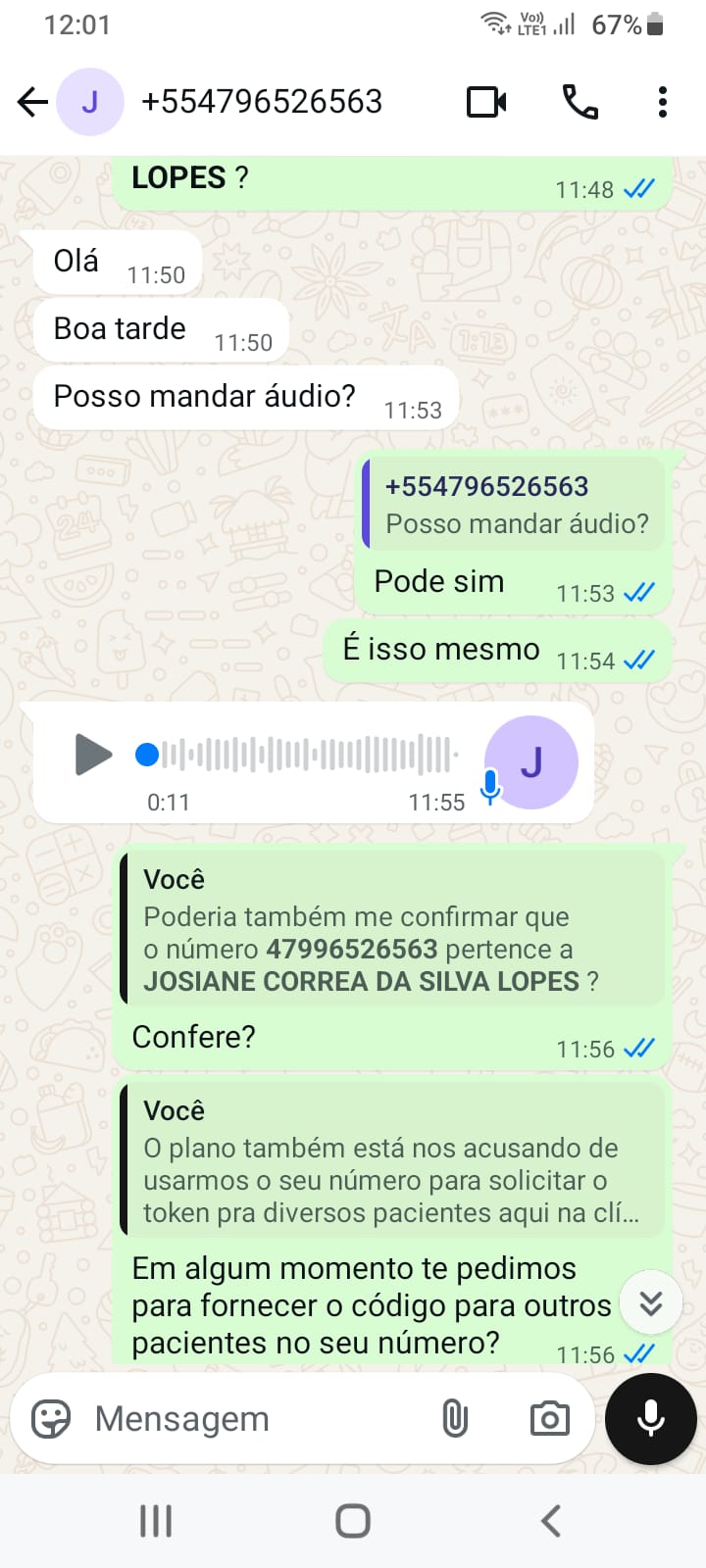This screenshot has width=706, height=1568.
Task: Open the emoji and sticker picker
Action: click(x=51, y=1418)
